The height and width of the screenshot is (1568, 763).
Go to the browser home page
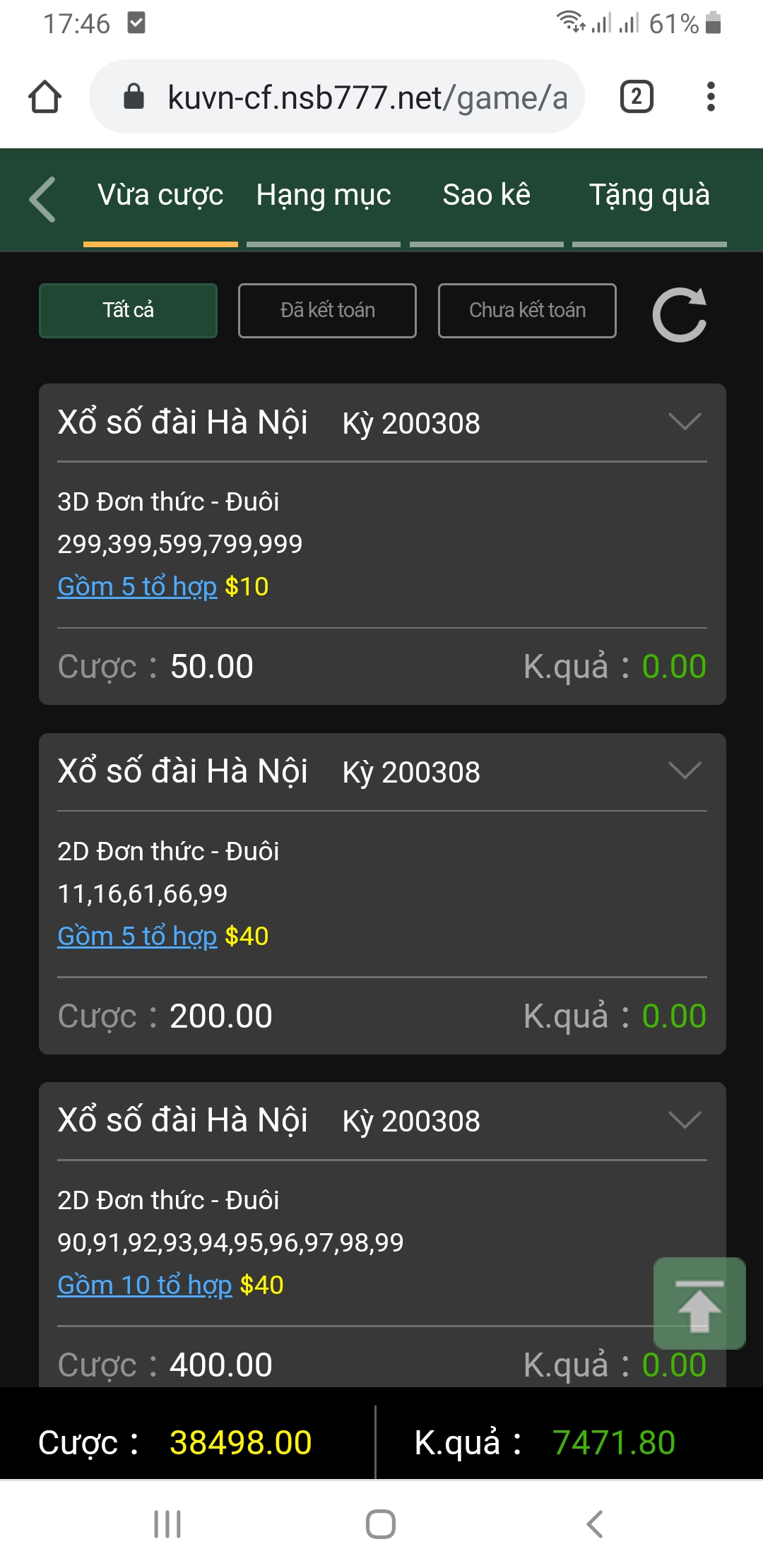[45, 97]
